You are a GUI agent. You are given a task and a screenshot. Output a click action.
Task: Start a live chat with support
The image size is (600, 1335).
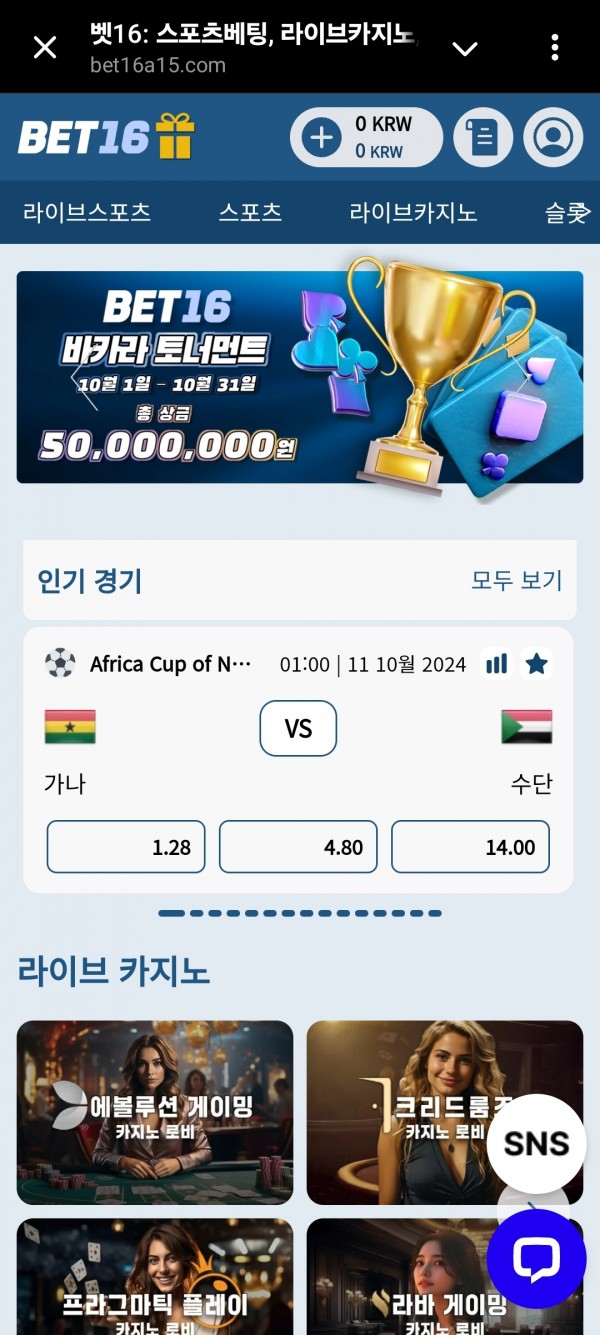tap(536, 1259)
